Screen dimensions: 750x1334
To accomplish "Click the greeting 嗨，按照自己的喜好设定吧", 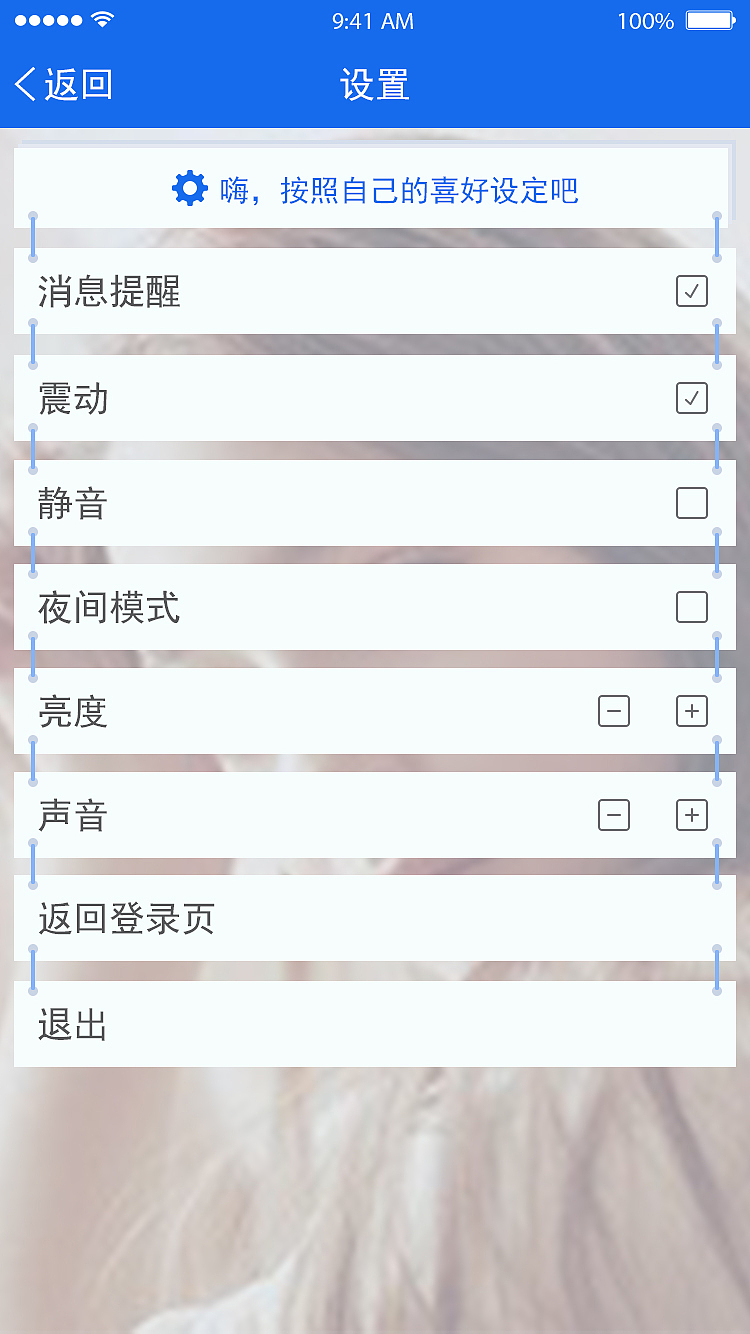I will tap(398, 191).
